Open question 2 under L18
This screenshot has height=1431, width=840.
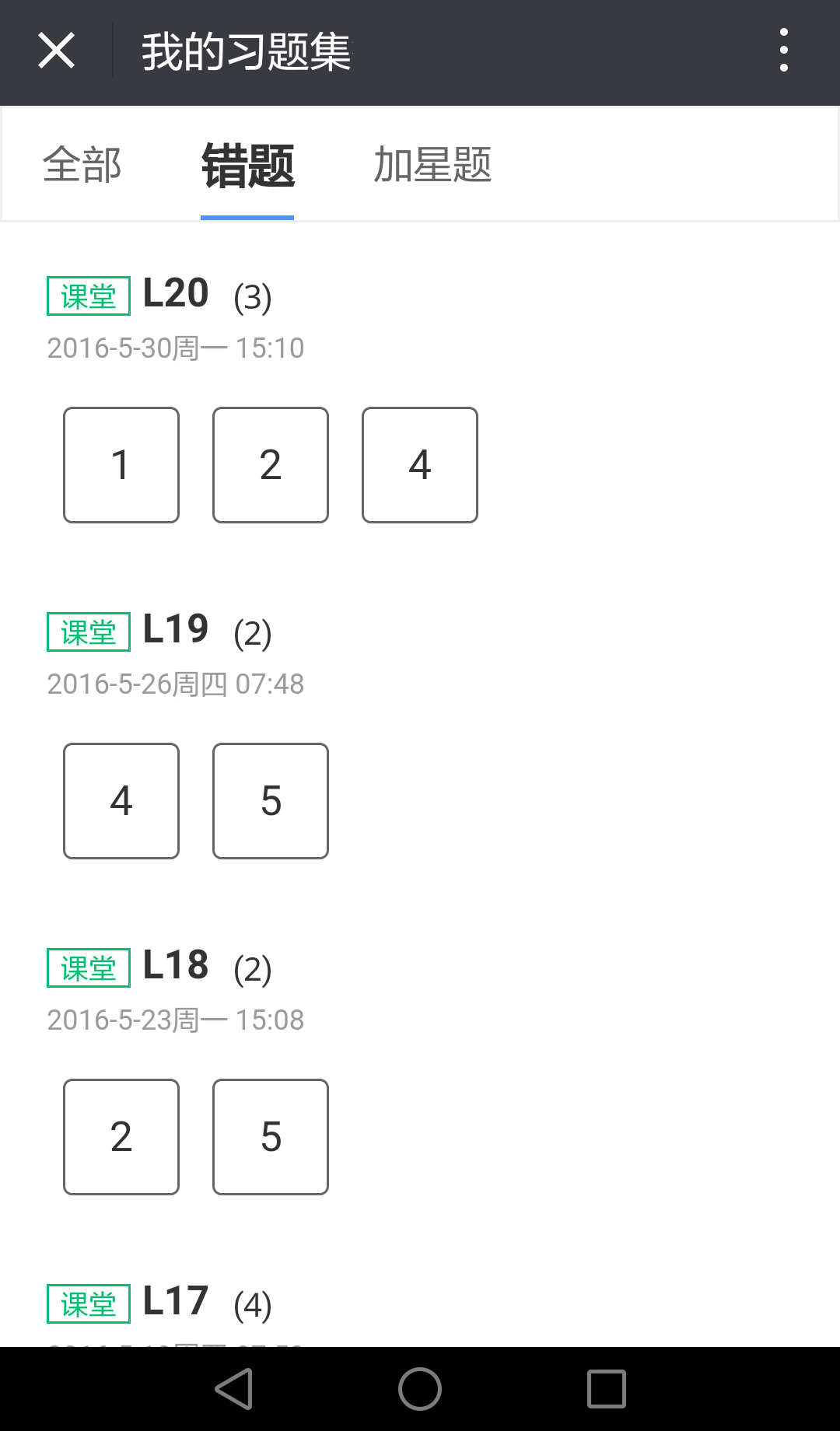[x=121, y=1137]
